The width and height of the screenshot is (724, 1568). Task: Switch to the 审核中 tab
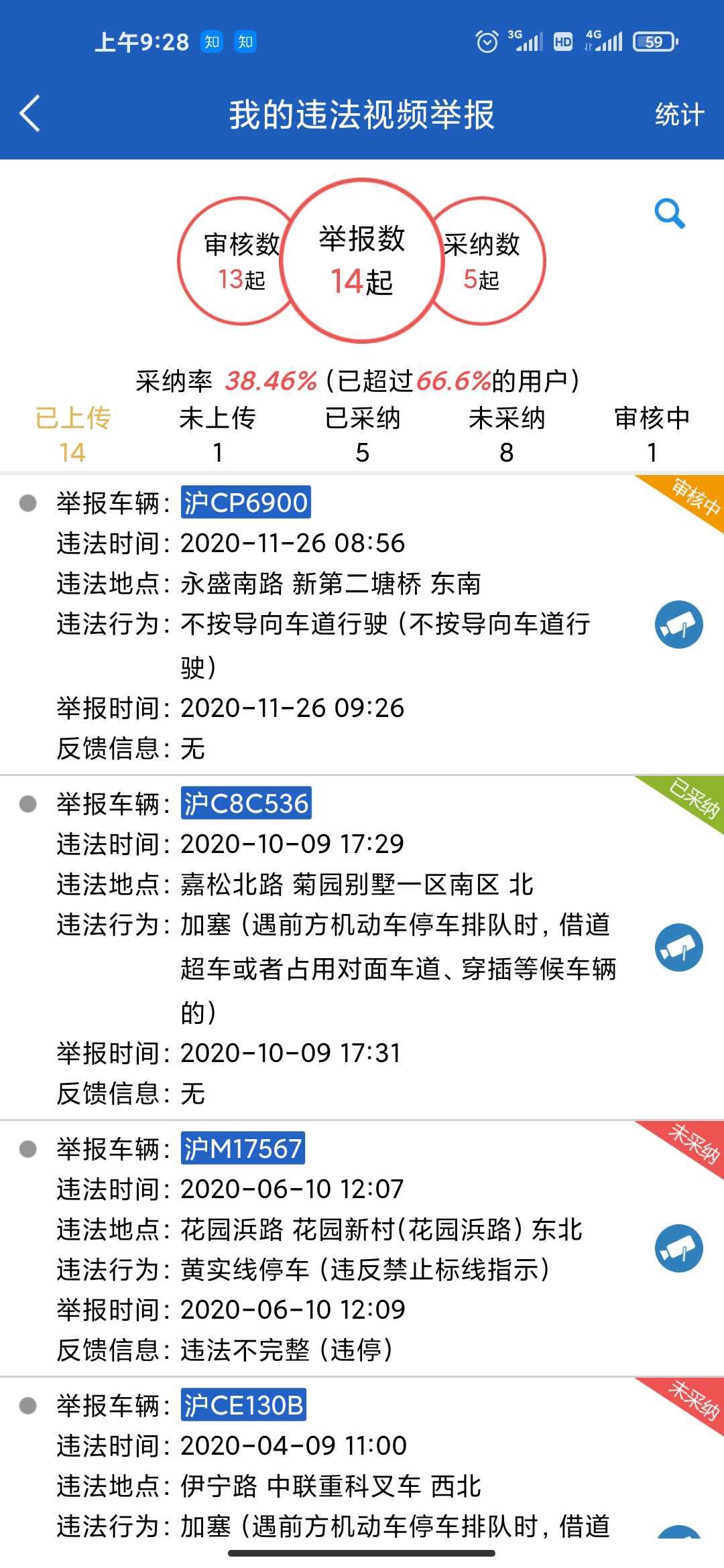pos(652,434)
